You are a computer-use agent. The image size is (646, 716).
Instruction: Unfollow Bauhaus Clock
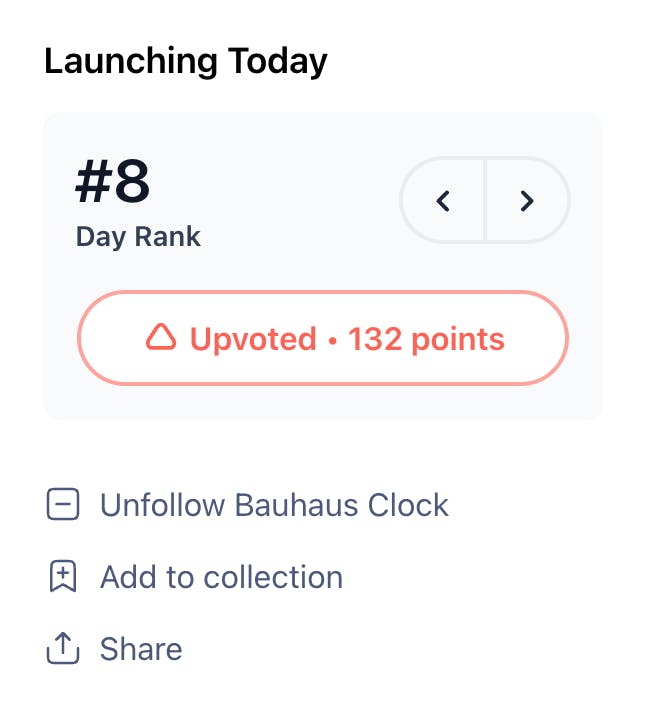click(247, 505)
